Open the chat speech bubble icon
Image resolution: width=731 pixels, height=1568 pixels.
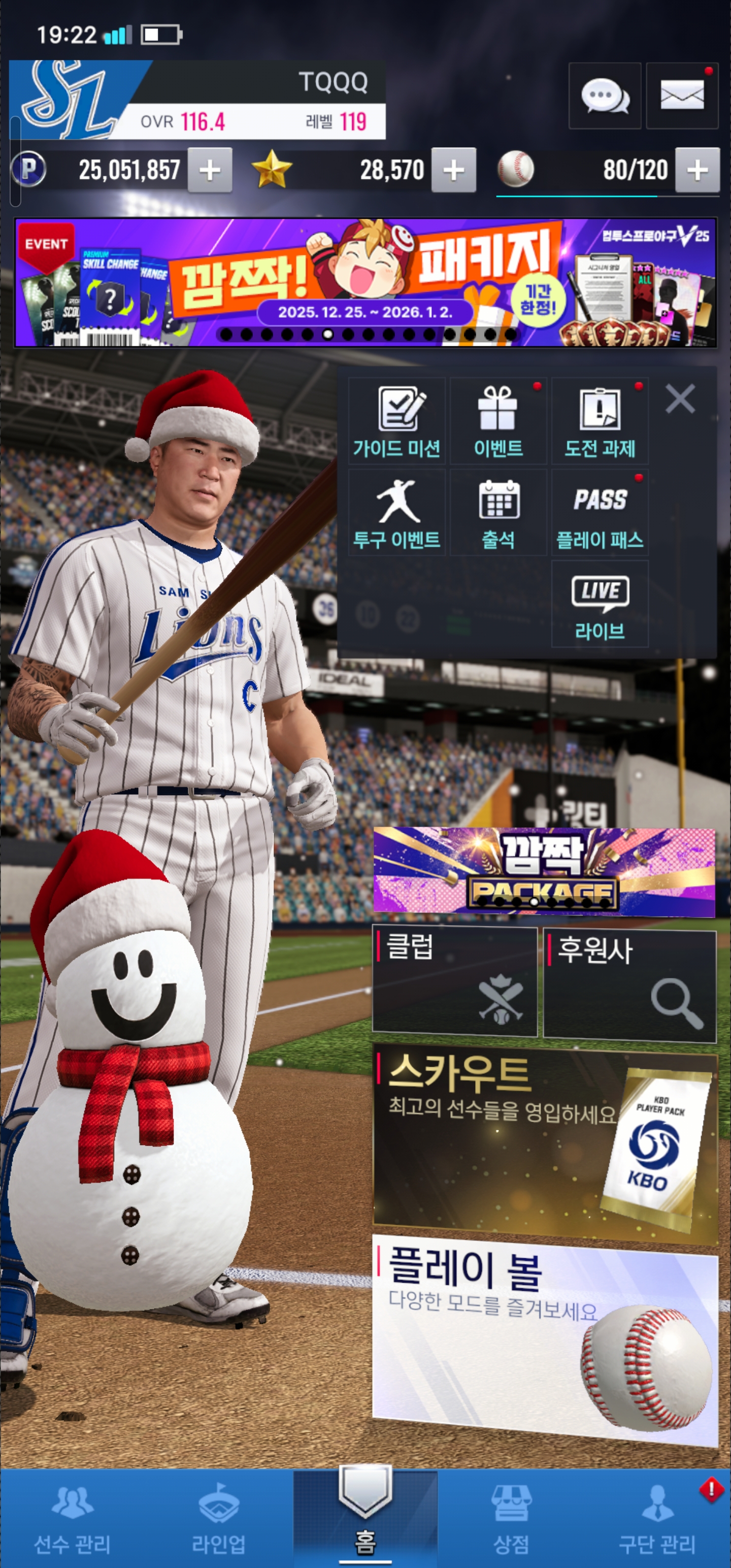[605, 96]
